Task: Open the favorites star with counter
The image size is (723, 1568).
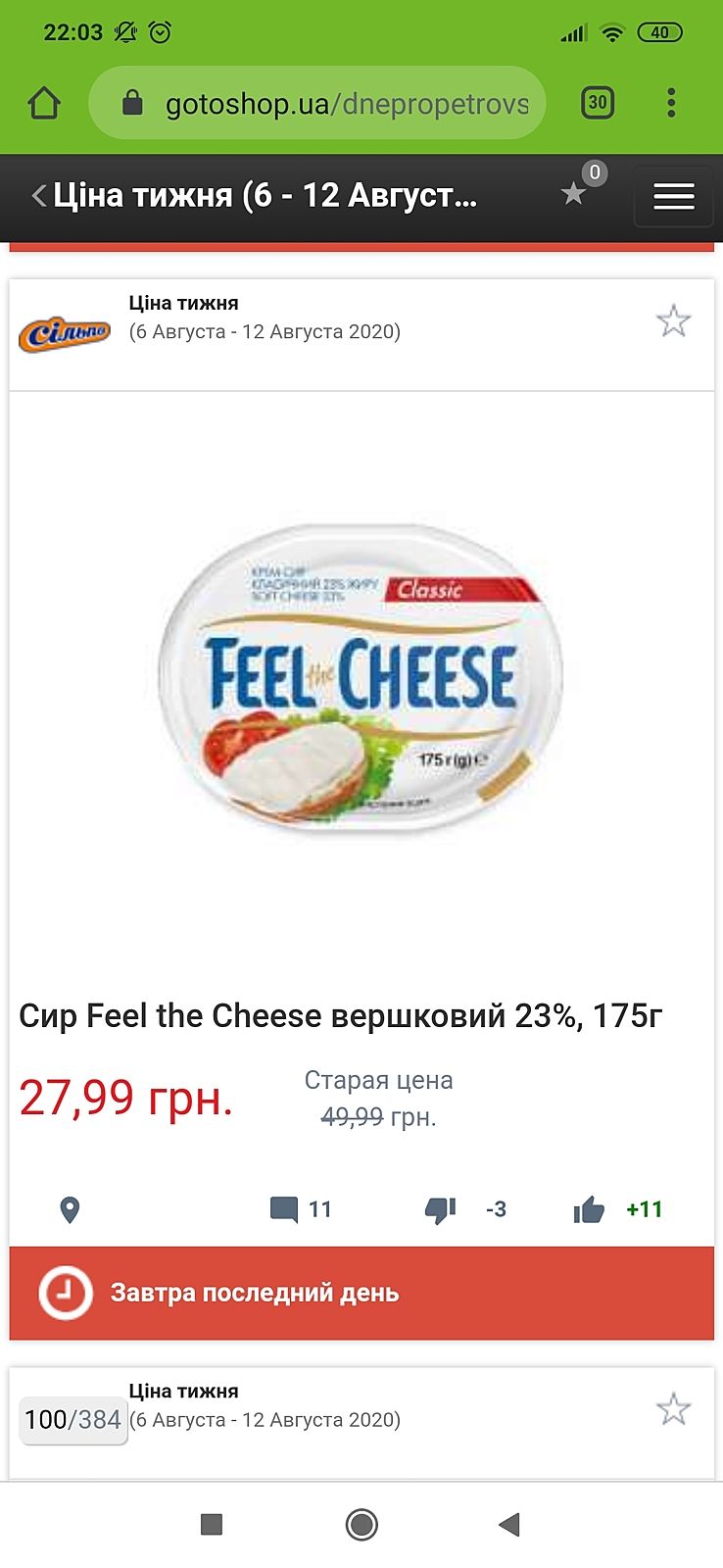Action: point(575,192)
